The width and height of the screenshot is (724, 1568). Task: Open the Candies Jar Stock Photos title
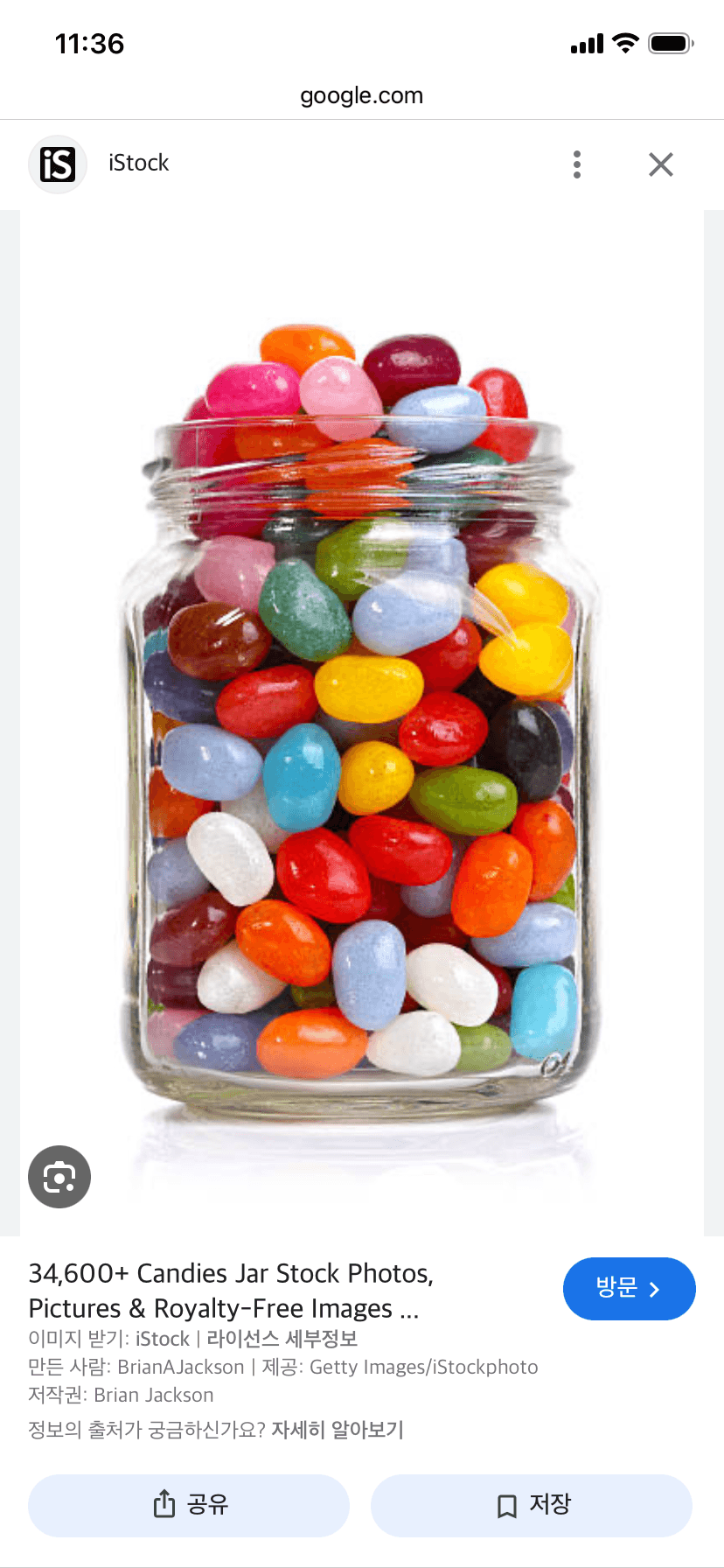point(231,1290)
